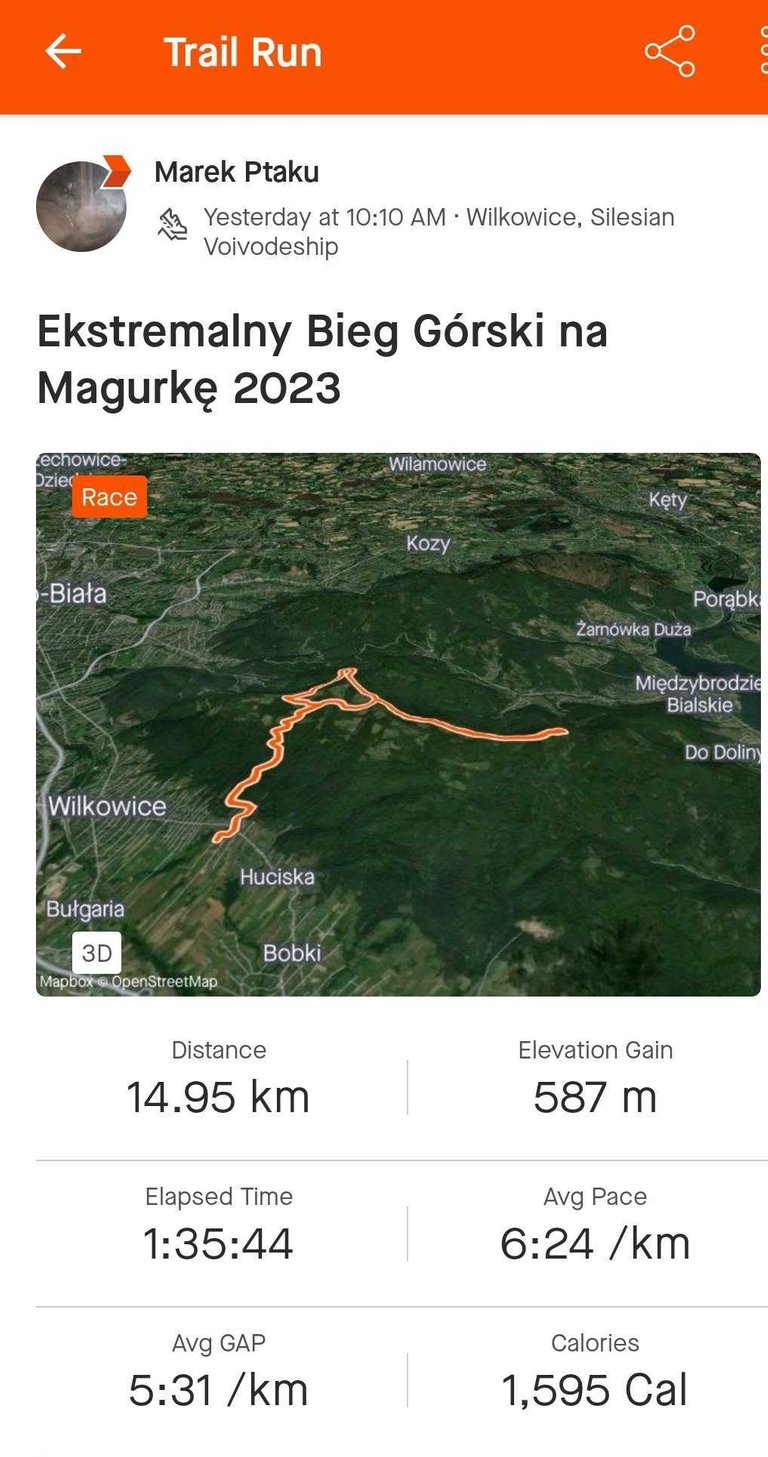The image size is (768, 1457).
Task: Share this trail run activity
Action: [669, 52]
